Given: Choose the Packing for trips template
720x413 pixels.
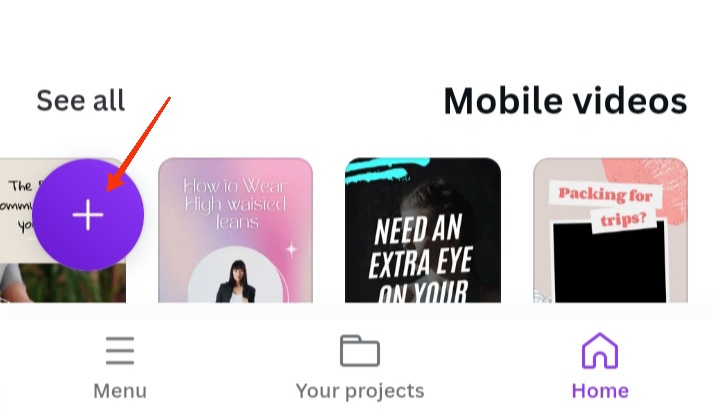Looking at the screenshot, I should pyautogui.click(x=610, y=230).
